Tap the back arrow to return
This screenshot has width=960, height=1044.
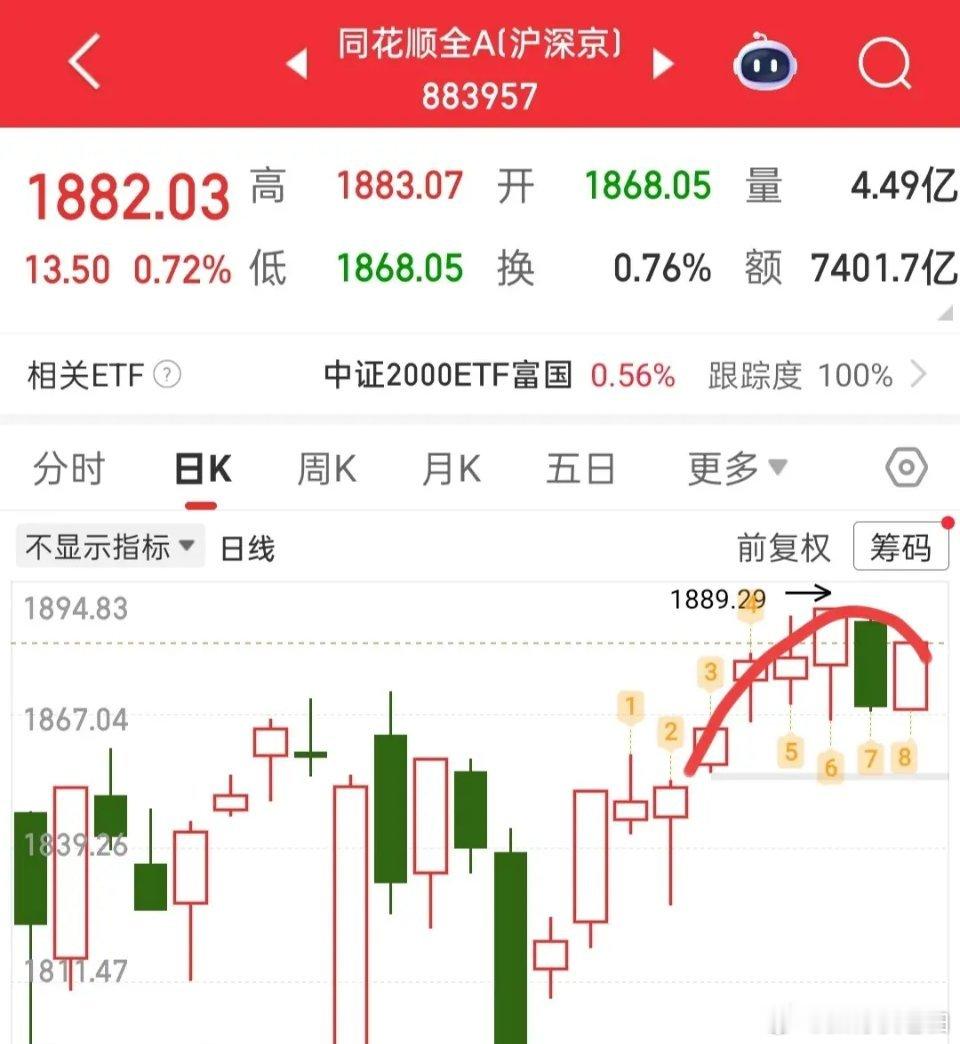[82, 63]
